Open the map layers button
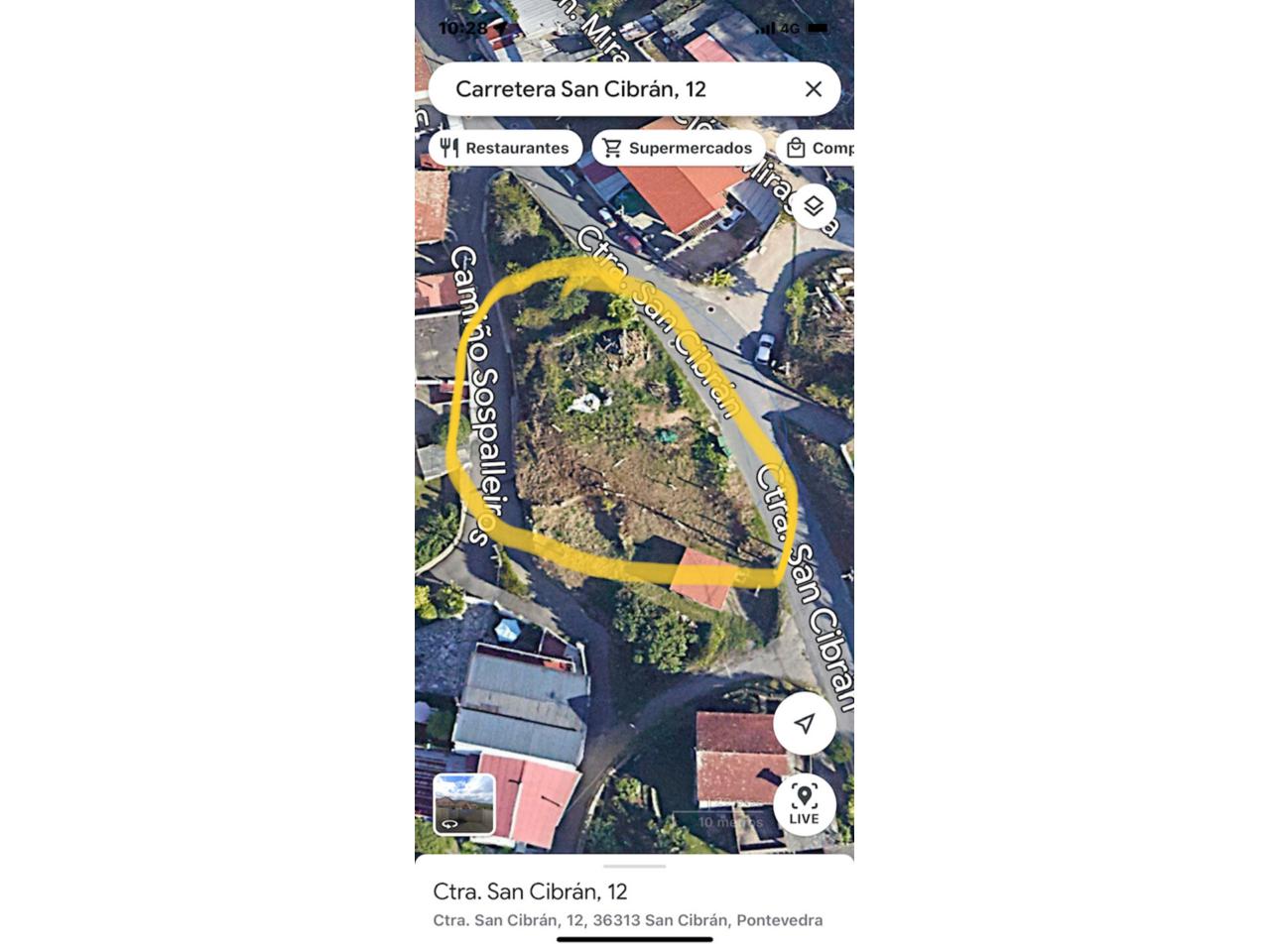The height and width of the screenshot is (952, 1270). coord(814,206)
